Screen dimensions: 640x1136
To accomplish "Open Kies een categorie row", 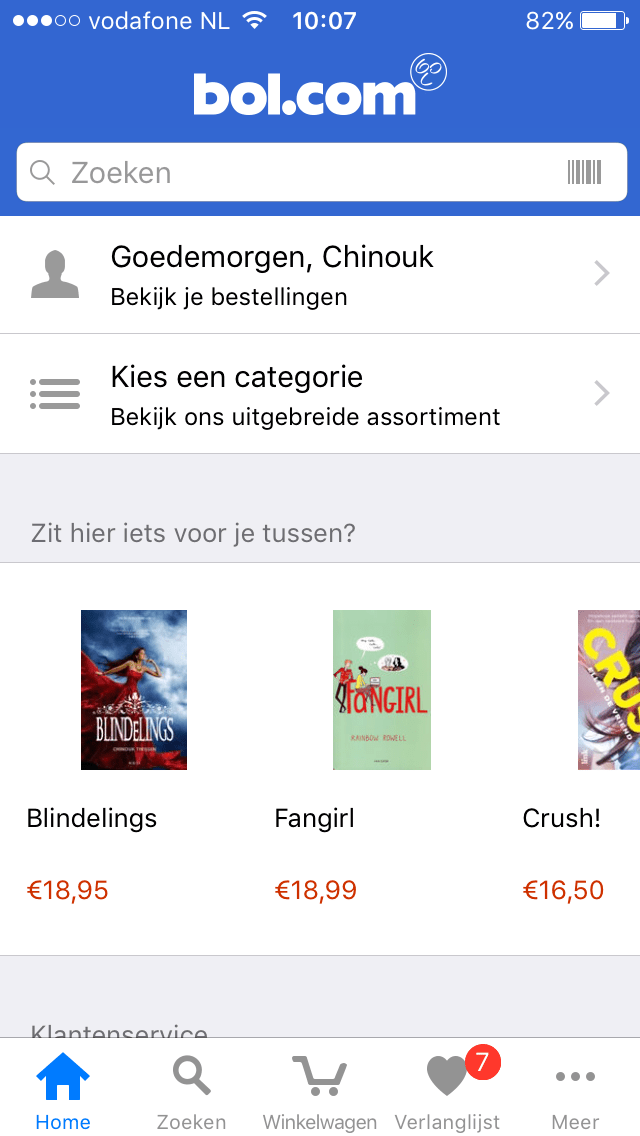I will point(320,394).
